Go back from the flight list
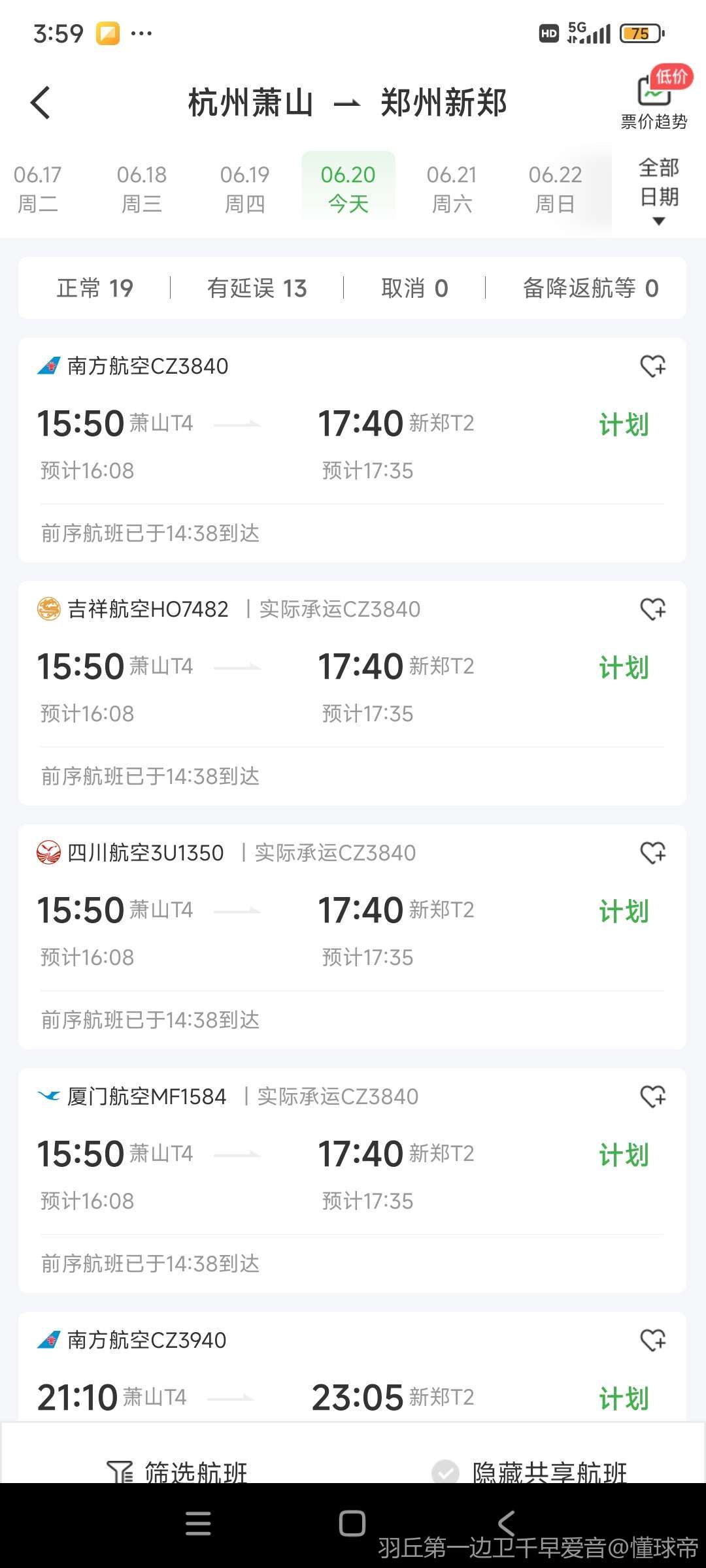This screenshot has width=706, height=1568. pyautogui.click(x=41, y=103)
